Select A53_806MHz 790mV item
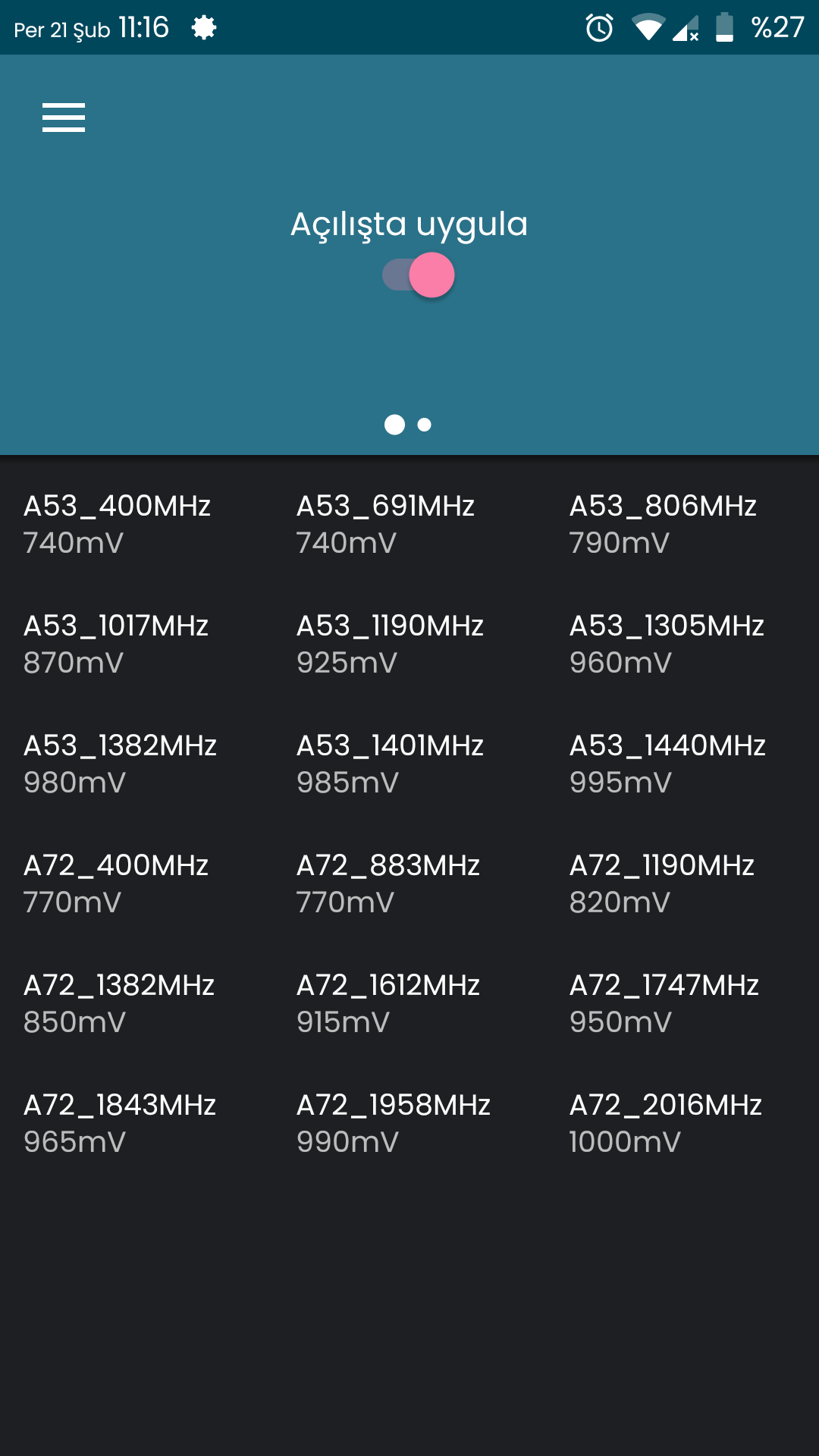The image size is (819, 1456). point(663,524)
